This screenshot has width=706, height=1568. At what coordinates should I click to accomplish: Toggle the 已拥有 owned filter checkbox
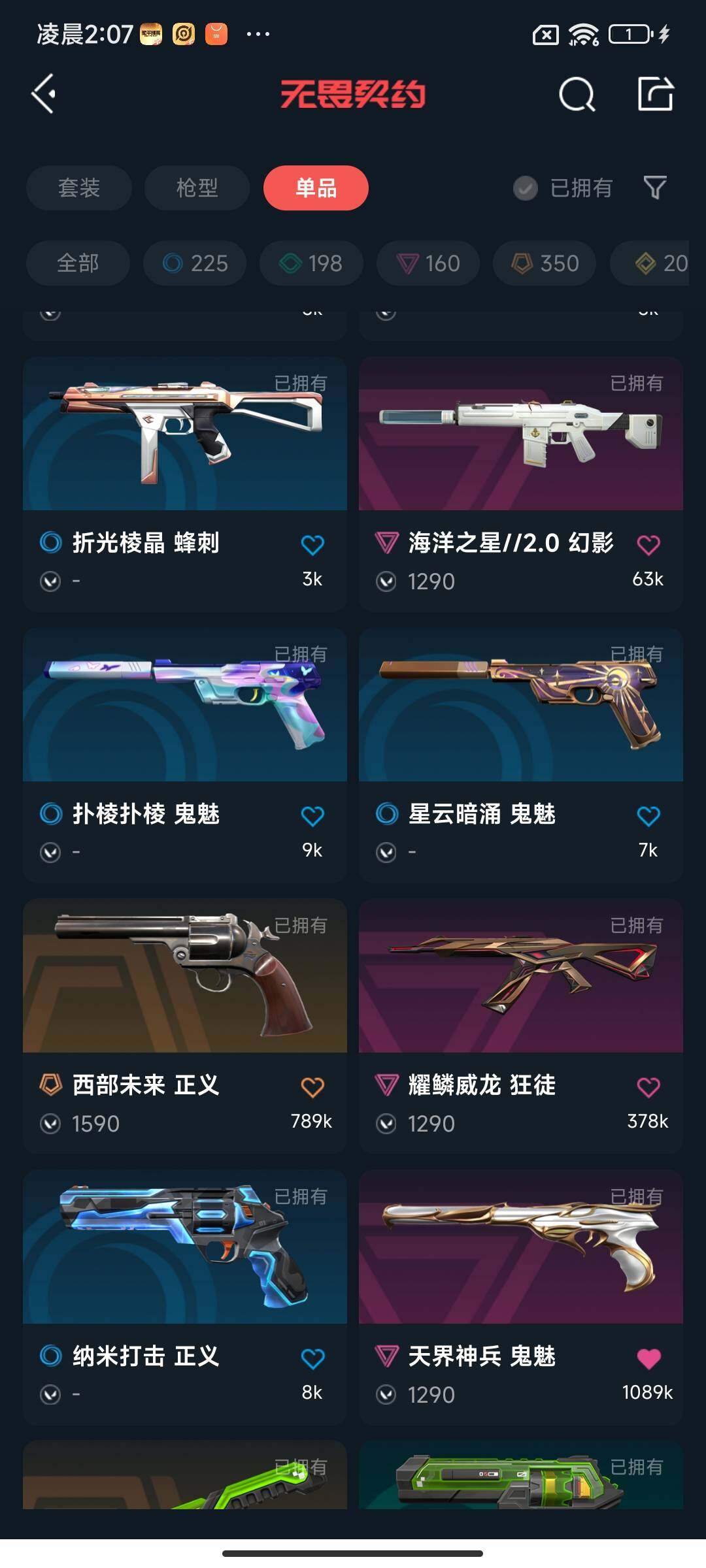(x=526, y=188)
